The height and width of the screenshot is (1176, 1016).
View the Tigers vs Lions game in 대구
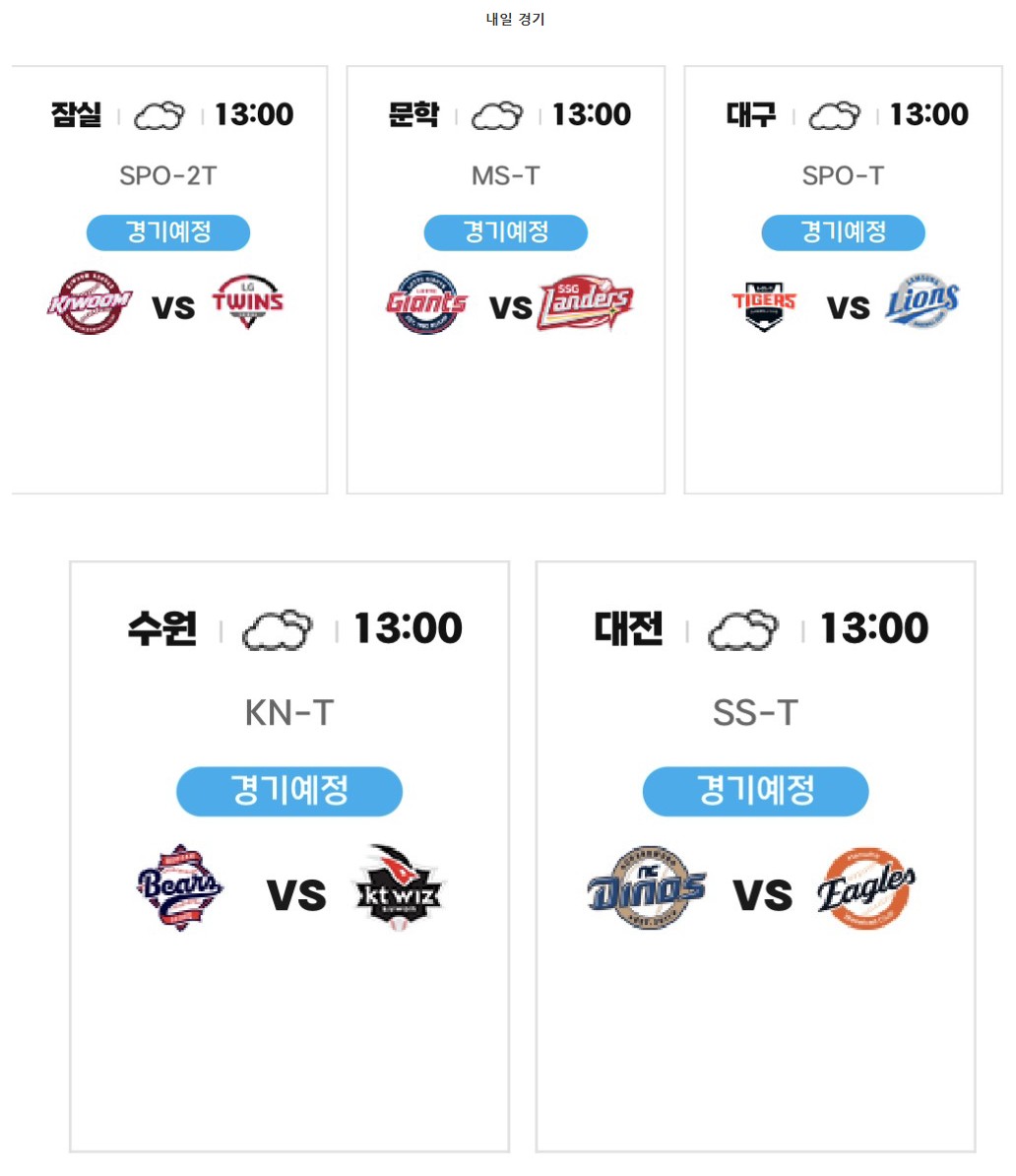(844, 280)
